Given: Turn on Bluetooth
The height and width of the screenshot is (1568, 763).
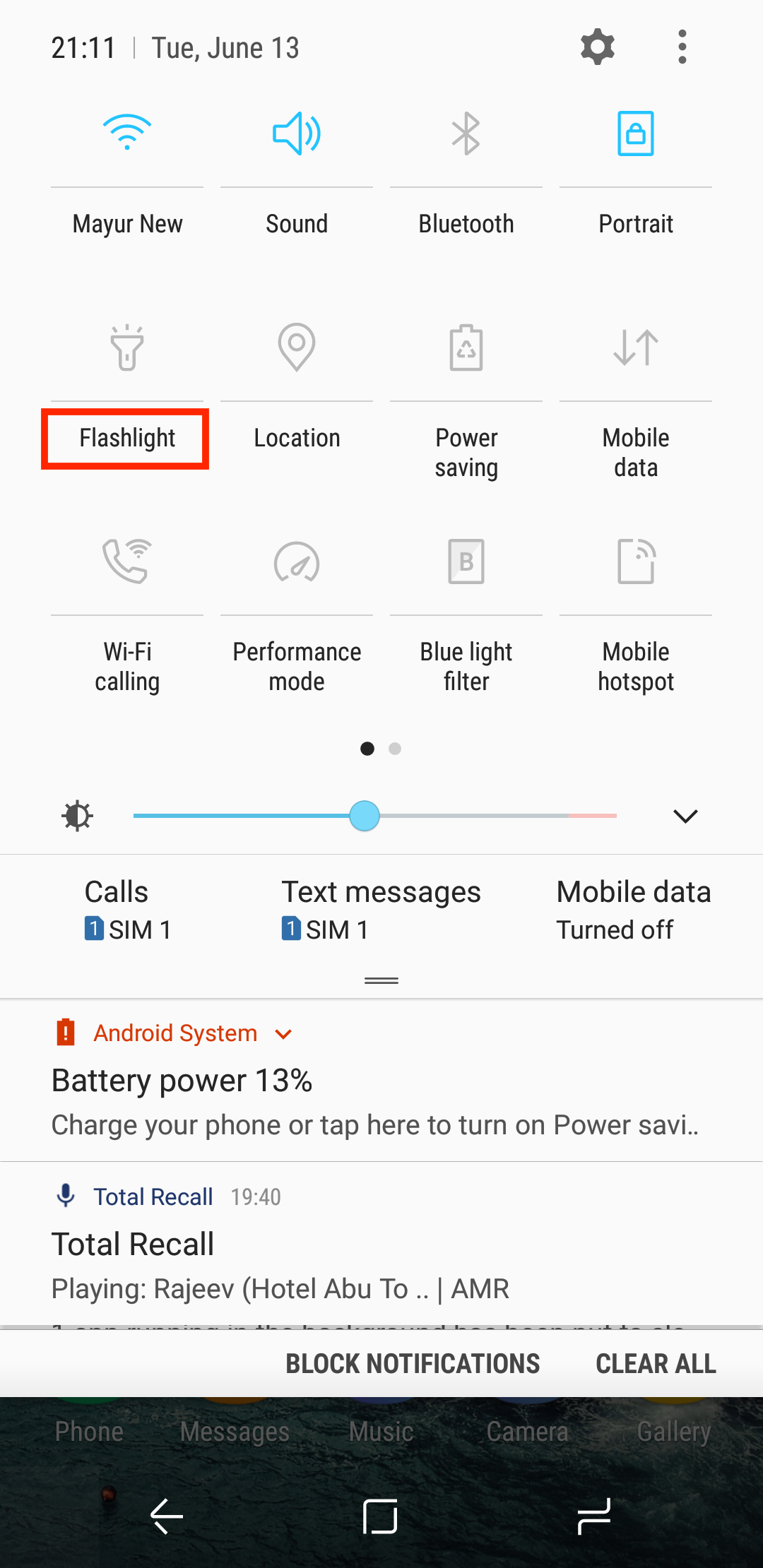Looking at the screenshot, I should (466, 133).
